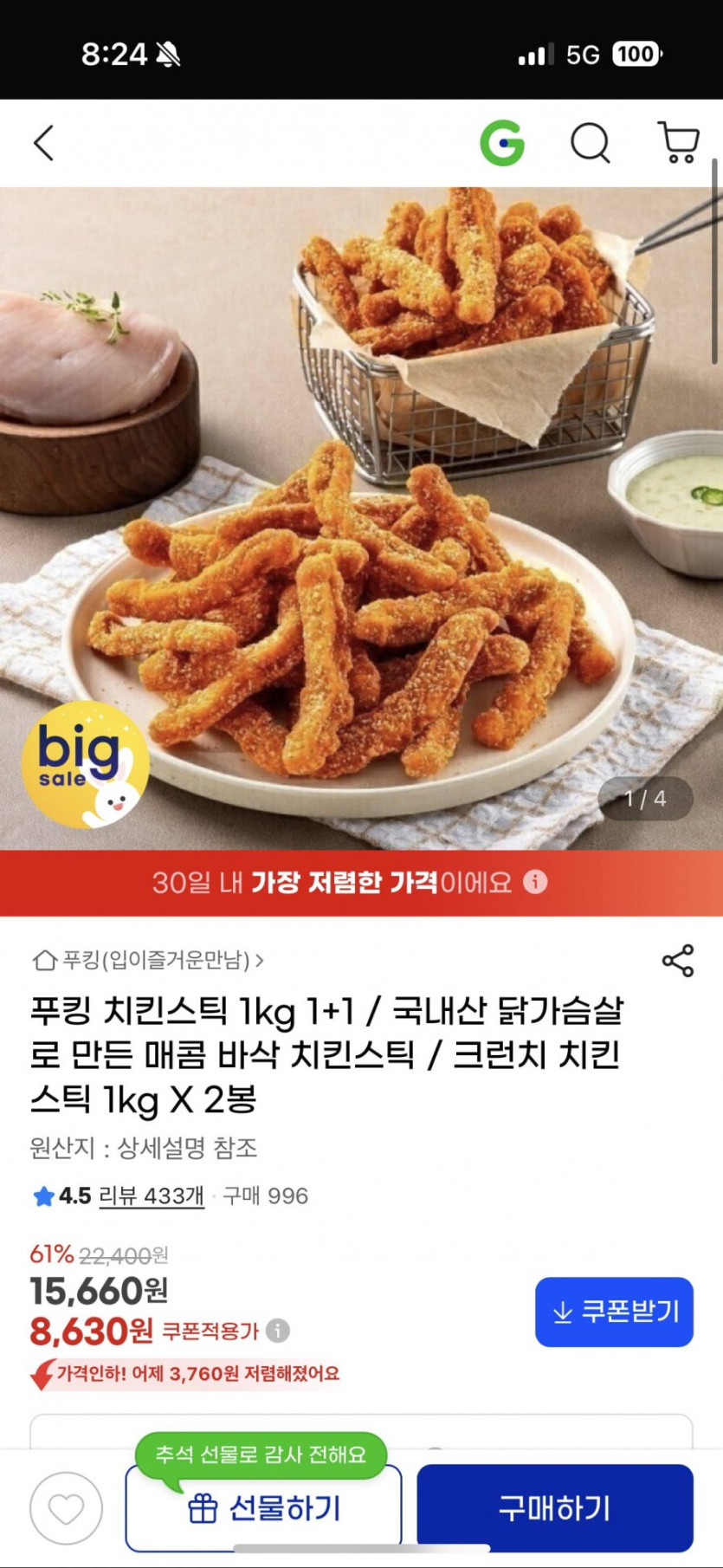
Task: Open the Gmarket home logo
Action: [502, 143]
